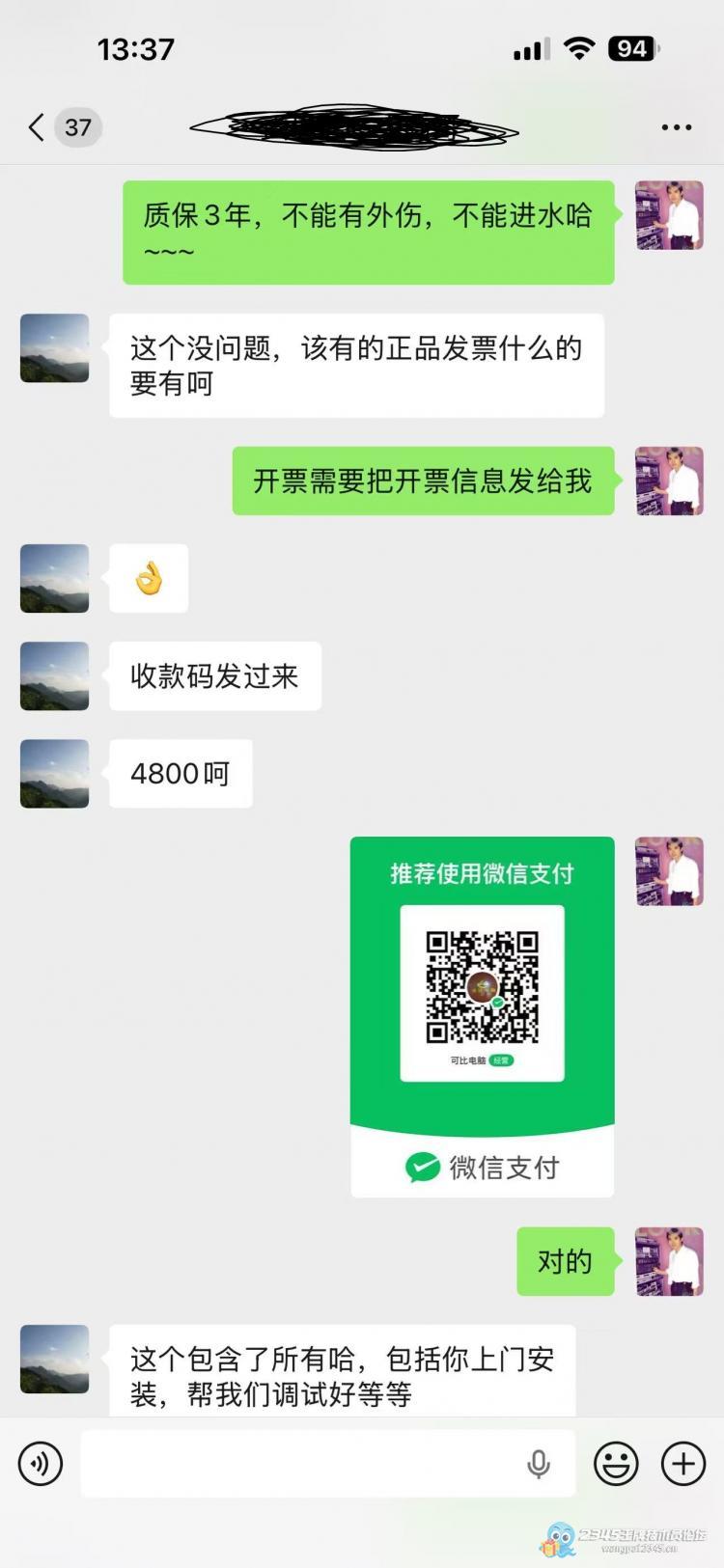Open the emoji sticker panel
The height and width of the screenshot is (1568, 724).
click(x=616, y=1464)
